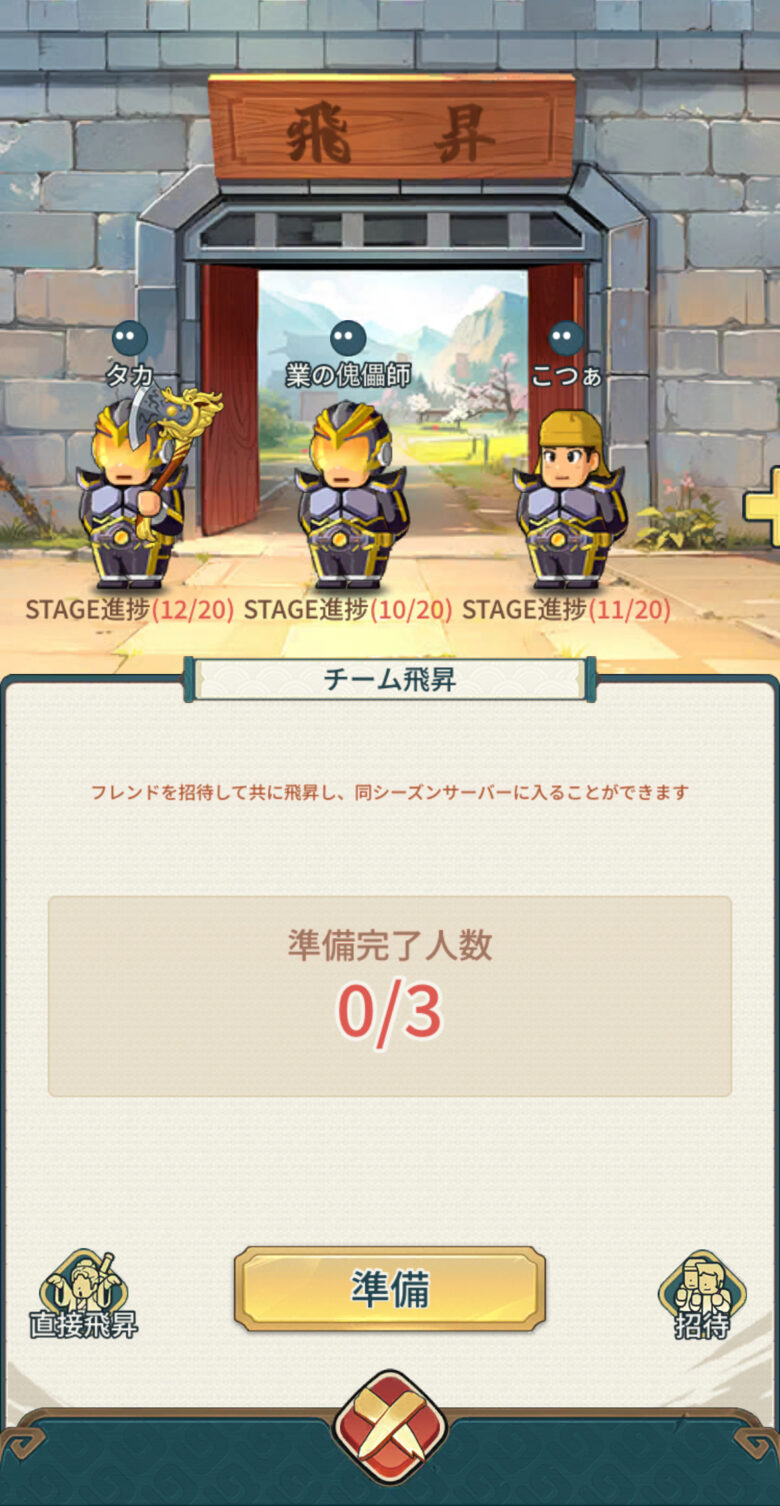780x1506 pixels.
Task: Open chat bubble above こつぁ
Action: (566, 338)
